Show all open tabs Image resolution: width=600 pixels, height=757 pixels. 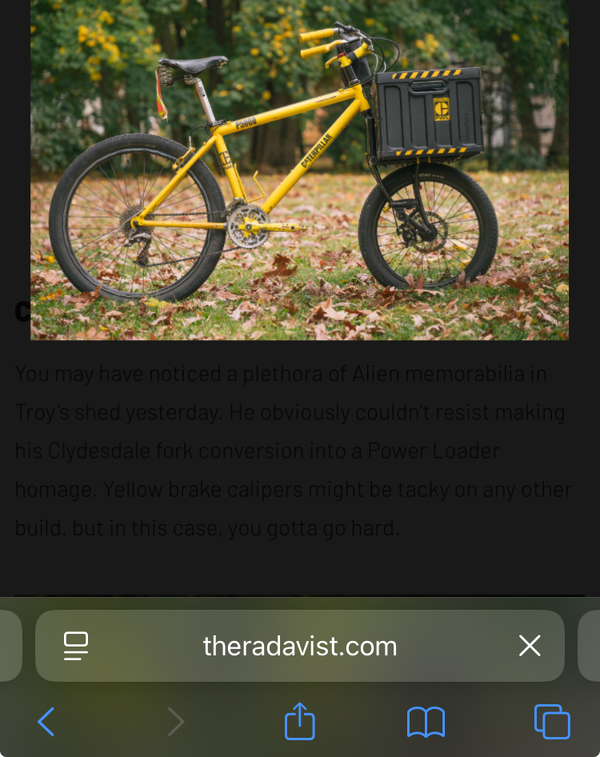click(551, 721)
